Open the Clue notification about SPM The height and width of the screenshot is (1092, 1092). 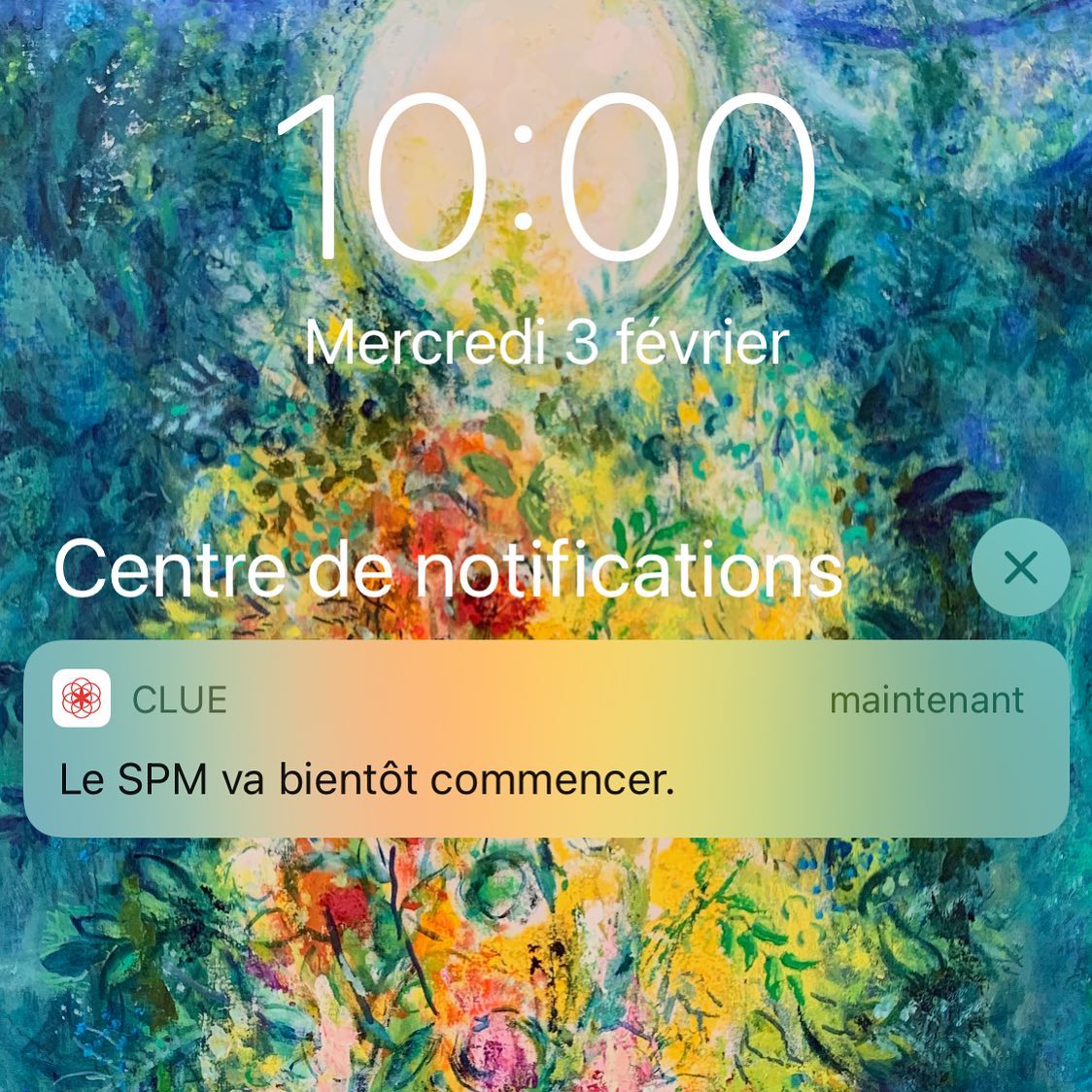pyautogui.click(x=545, y=739)
